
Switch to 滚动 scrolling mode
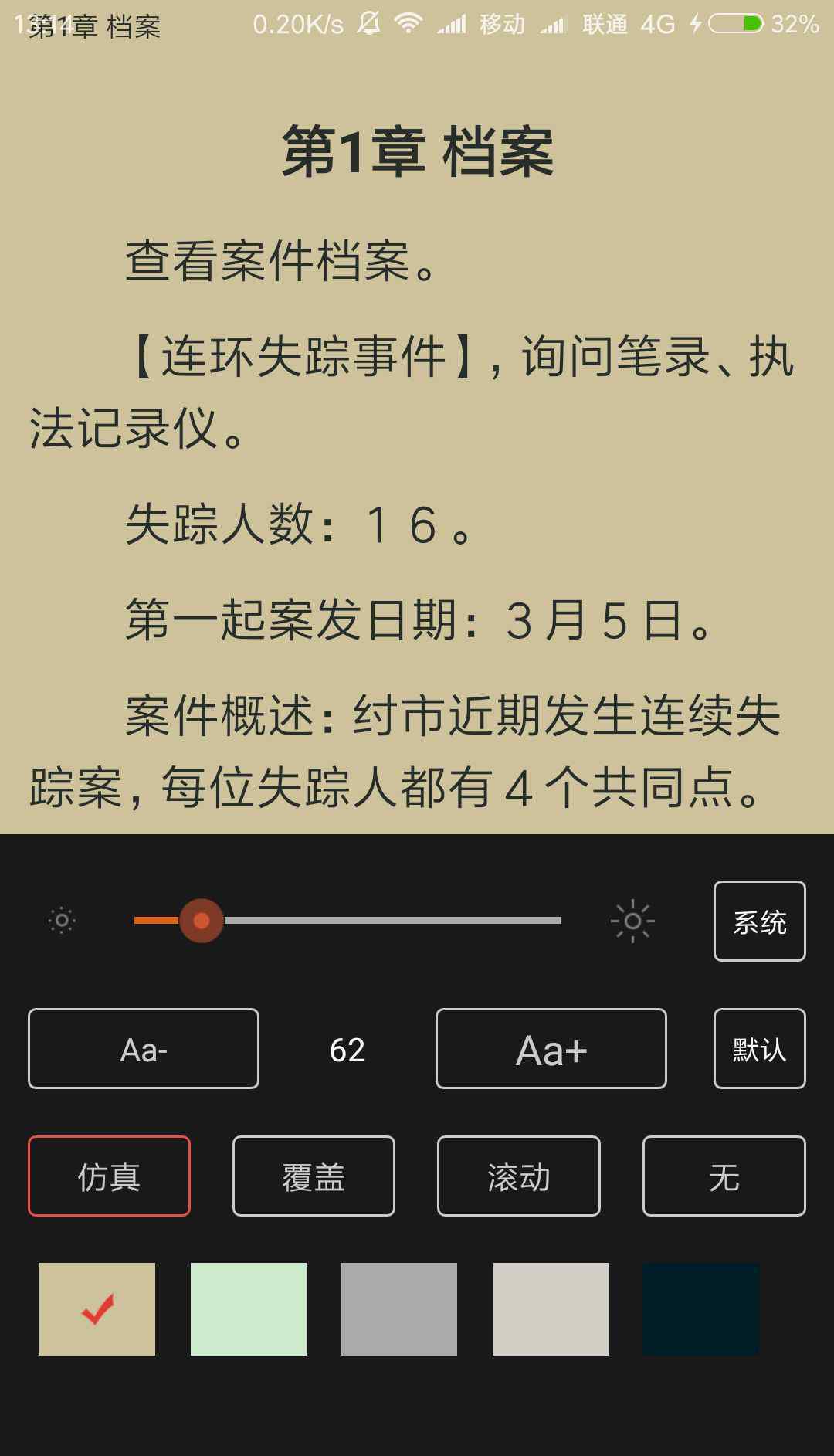pyautogui.click(x=519, y=1176)
